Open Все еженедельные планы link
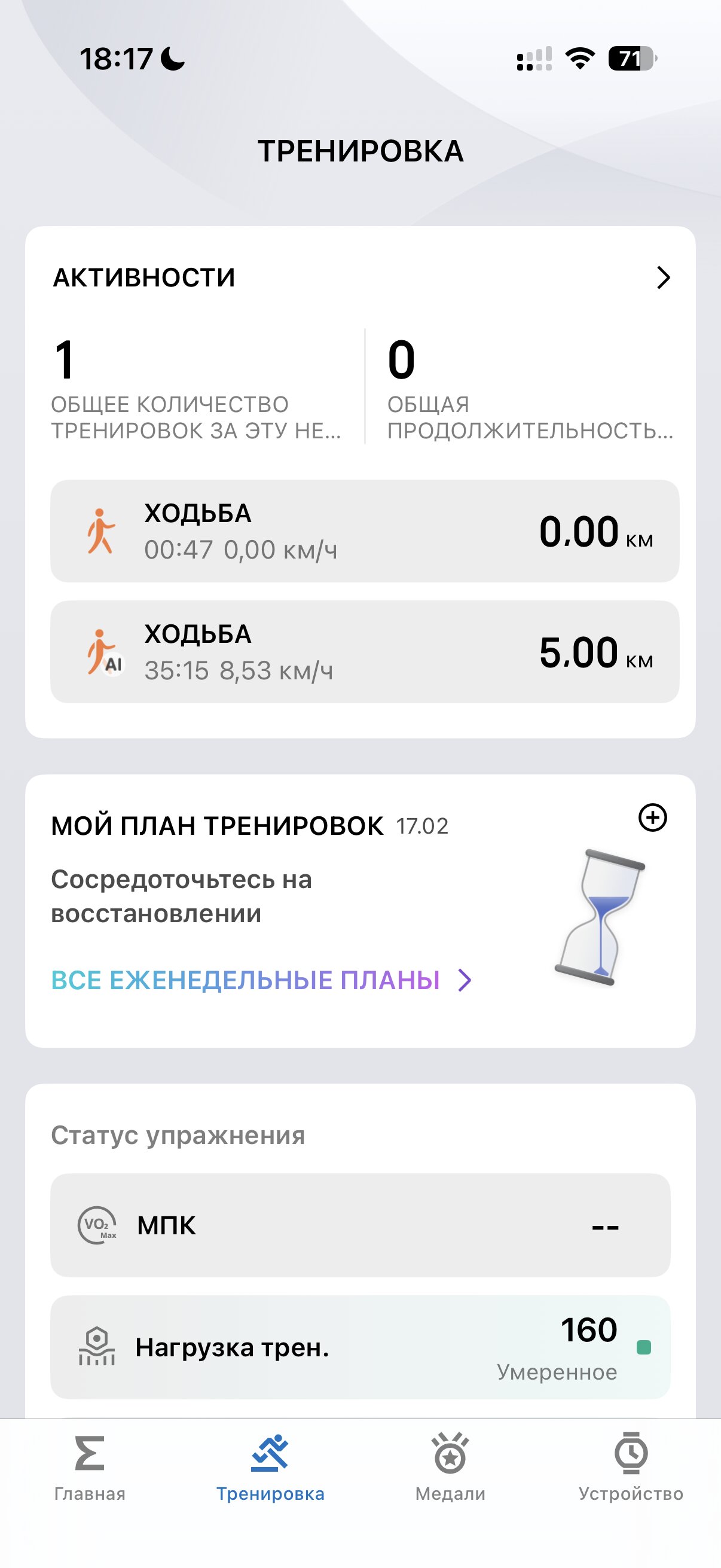The width and height of the screenshot is (721, 1568). point(262,980)
